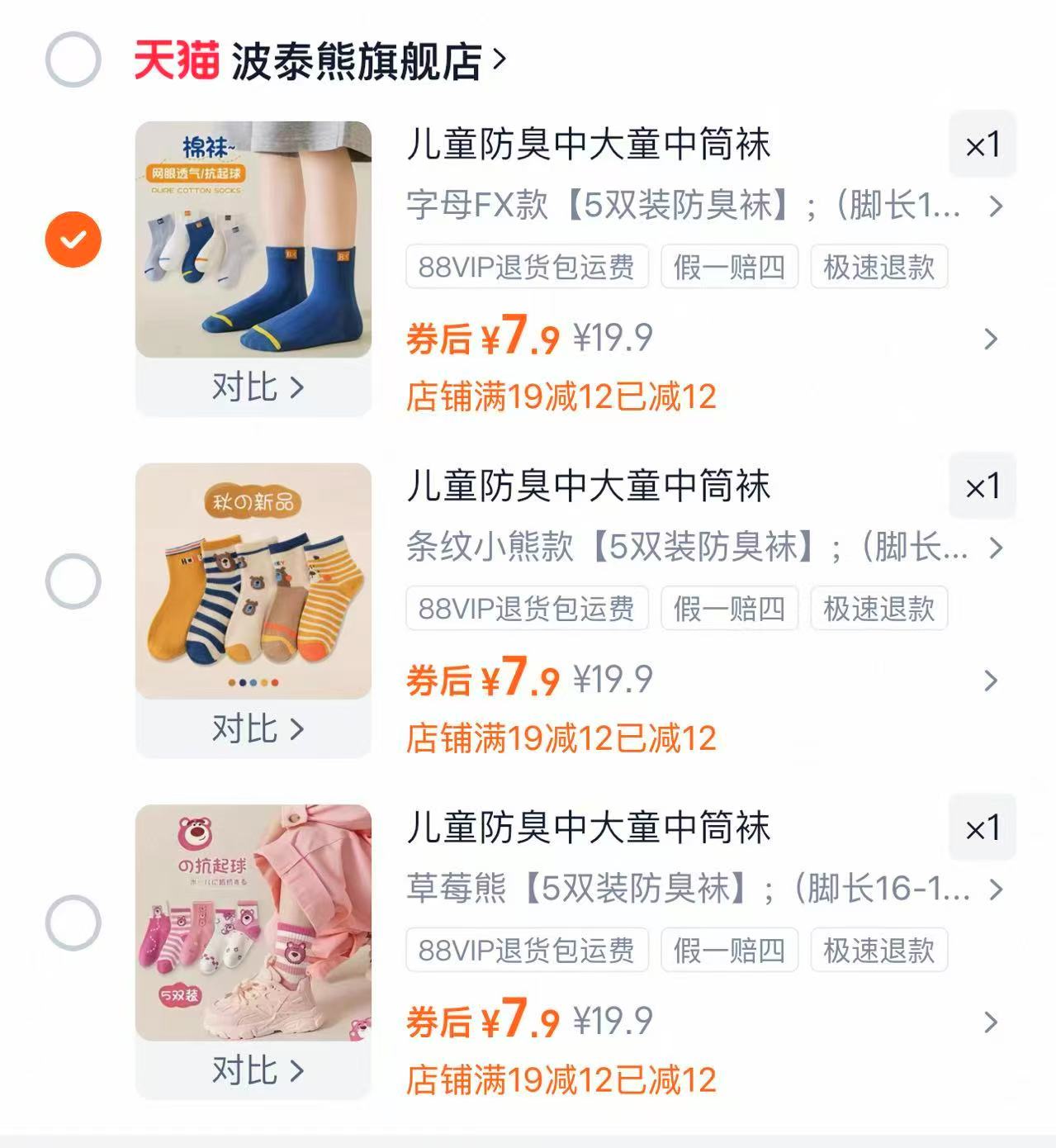Click the 假一赔四 tag on second item
Image resolution: width=1056 pixels, height=1148 pixels.
[x=730, y=609]
